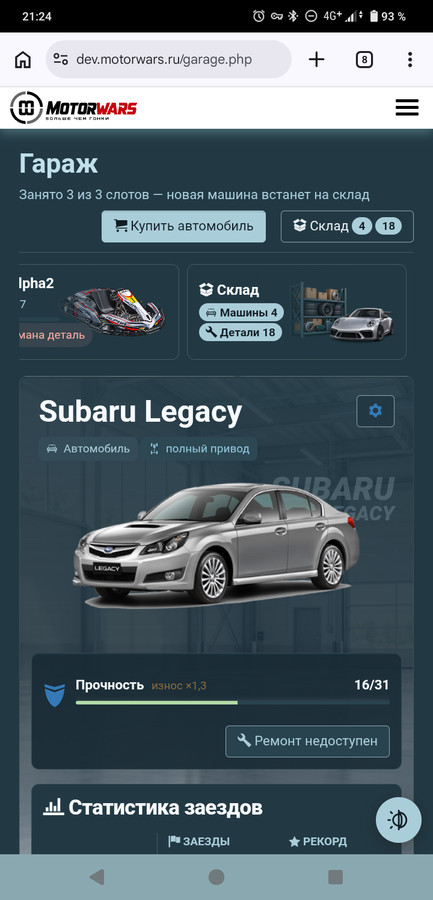Show the open tabs switcher

coord(364,60)
